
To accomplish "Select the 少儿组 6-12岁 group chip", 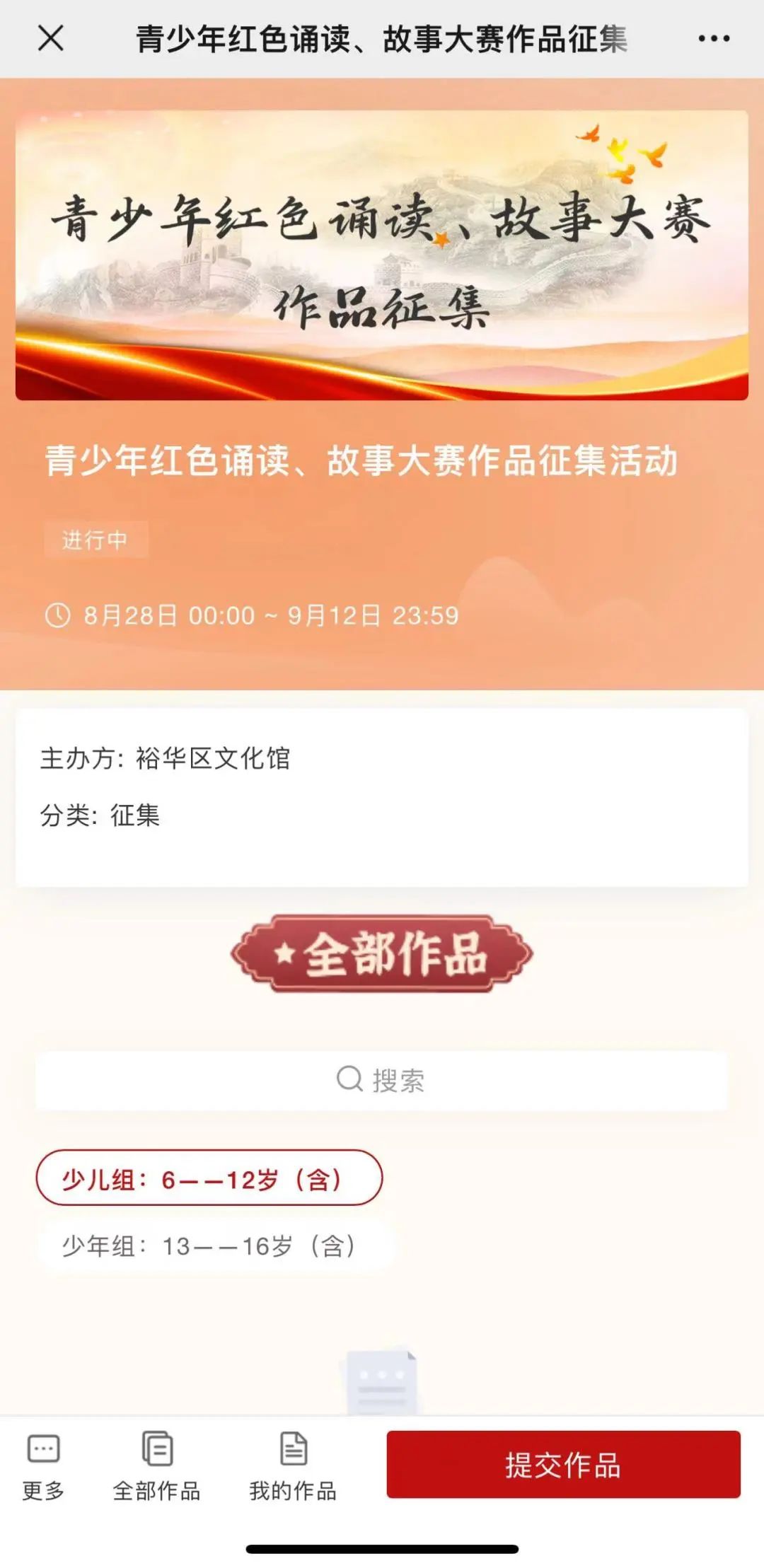I will coord(209,1178).
